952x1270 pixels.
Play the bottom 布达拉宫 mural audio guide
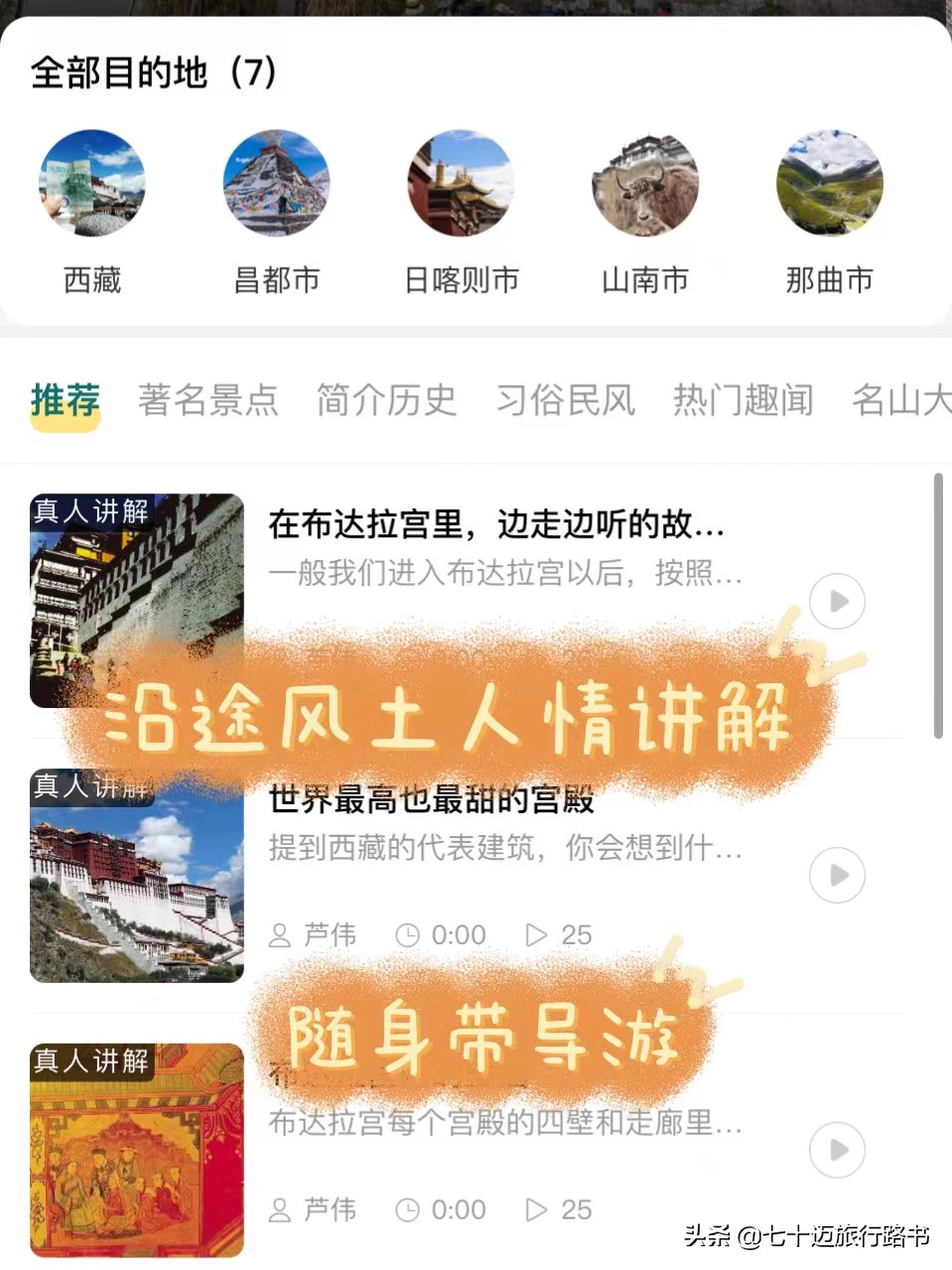(x=837, y=1150)
